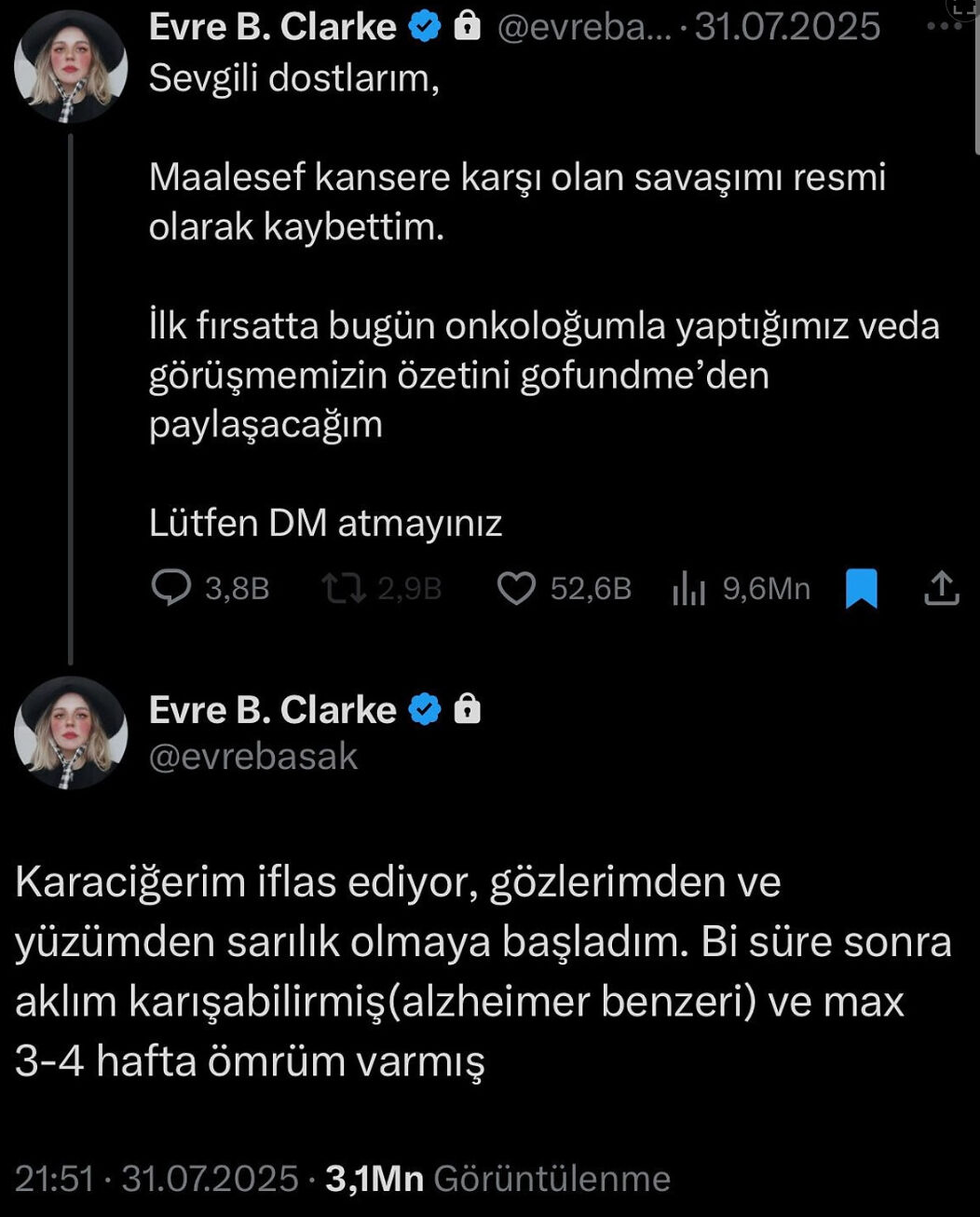Open the share menu with the upload arrow icon
The height and width of the screenshot is (1217, 980).
point(944,587)
